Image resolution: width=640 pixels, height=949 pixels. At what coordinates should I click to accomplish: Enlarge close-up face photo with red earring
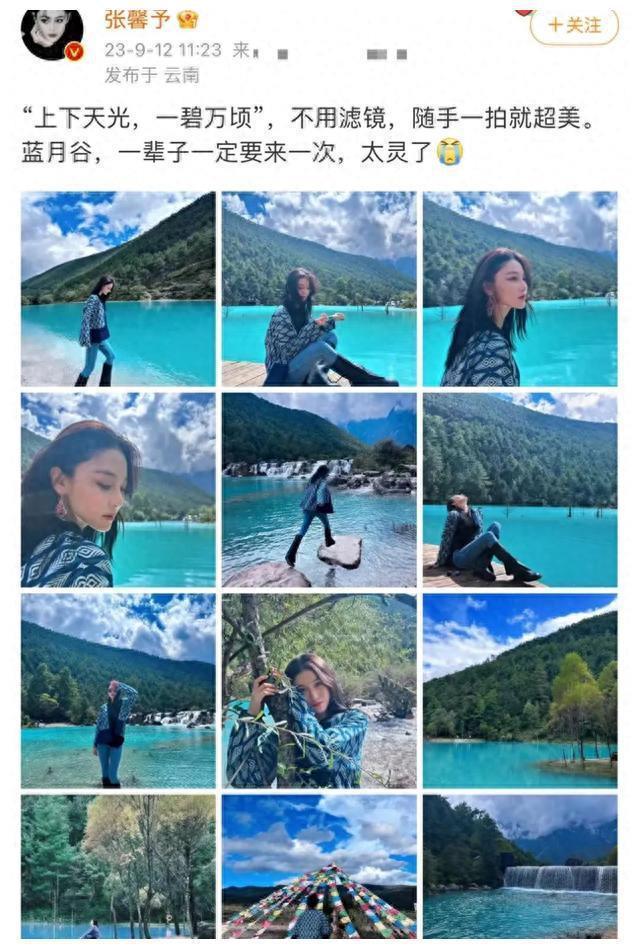[118, 490]
